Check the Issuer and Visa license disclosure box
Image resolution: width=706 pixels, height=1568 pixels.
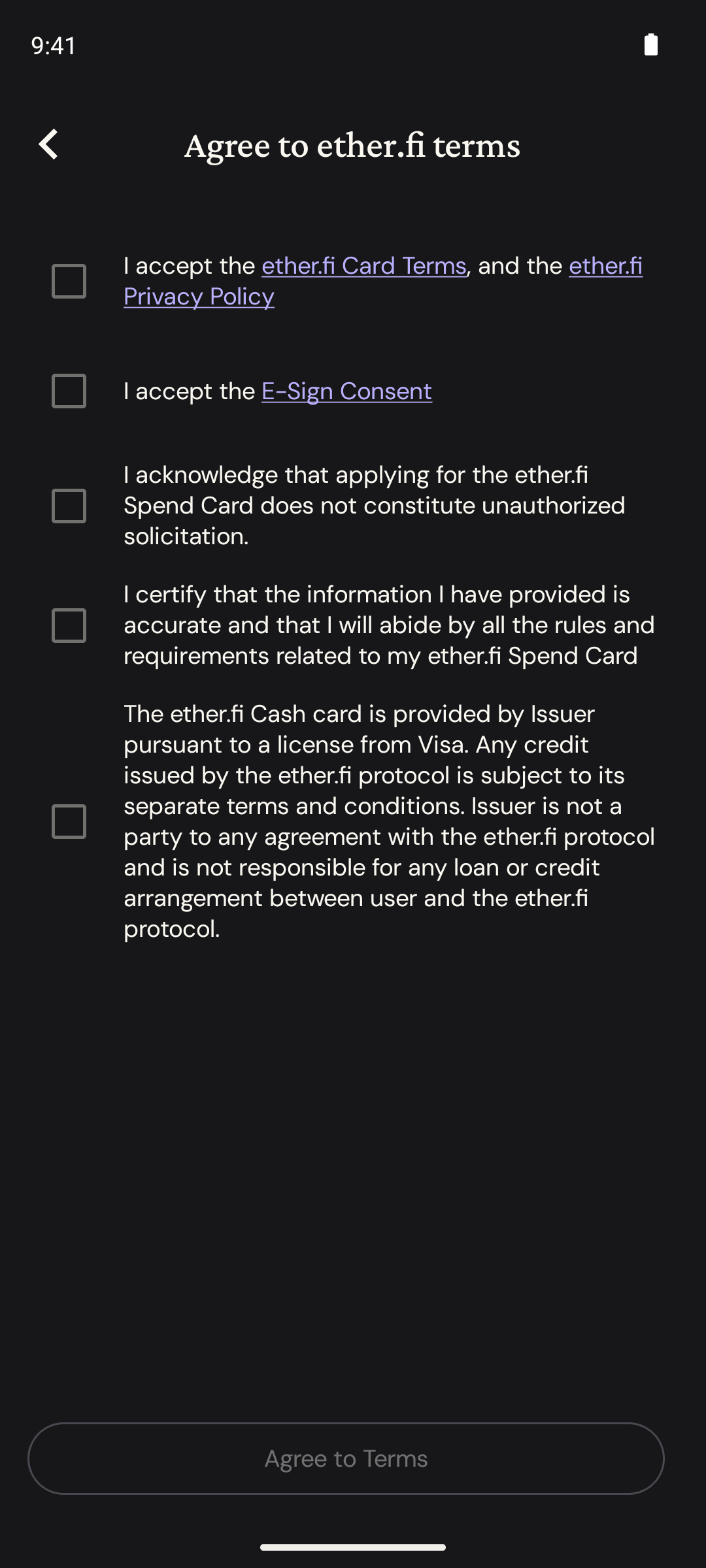69,821
